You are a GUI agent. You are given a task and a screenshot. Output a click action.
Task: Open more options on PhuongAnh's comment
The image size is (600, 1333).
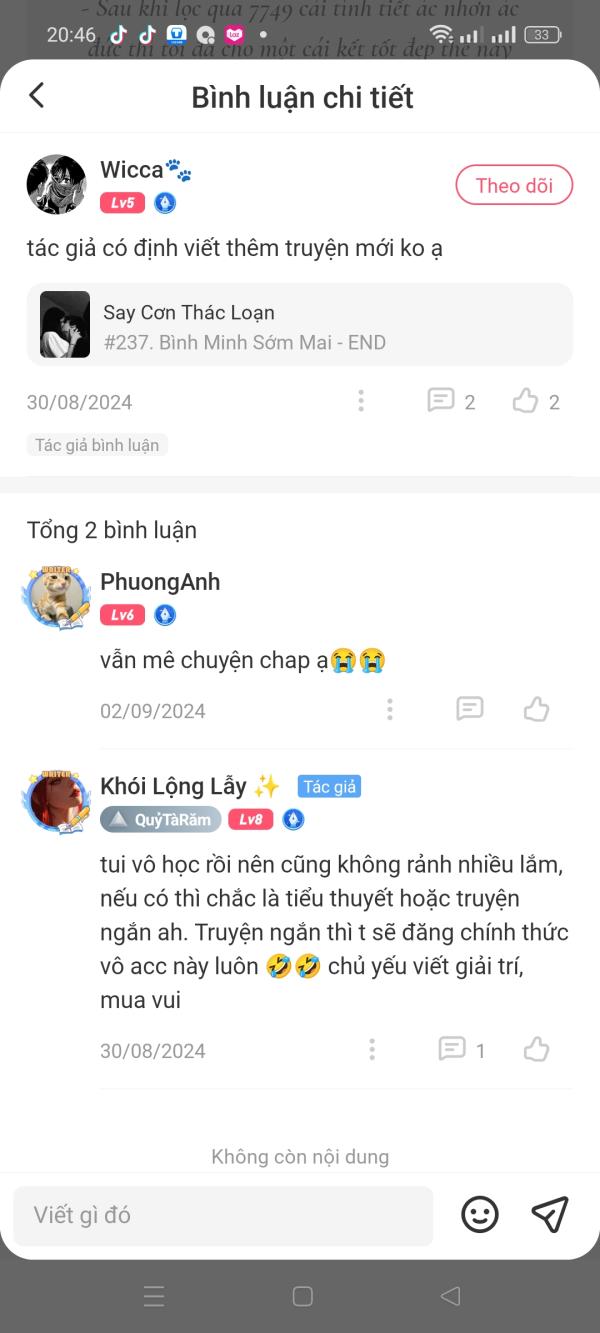click(x=390, y=710)
